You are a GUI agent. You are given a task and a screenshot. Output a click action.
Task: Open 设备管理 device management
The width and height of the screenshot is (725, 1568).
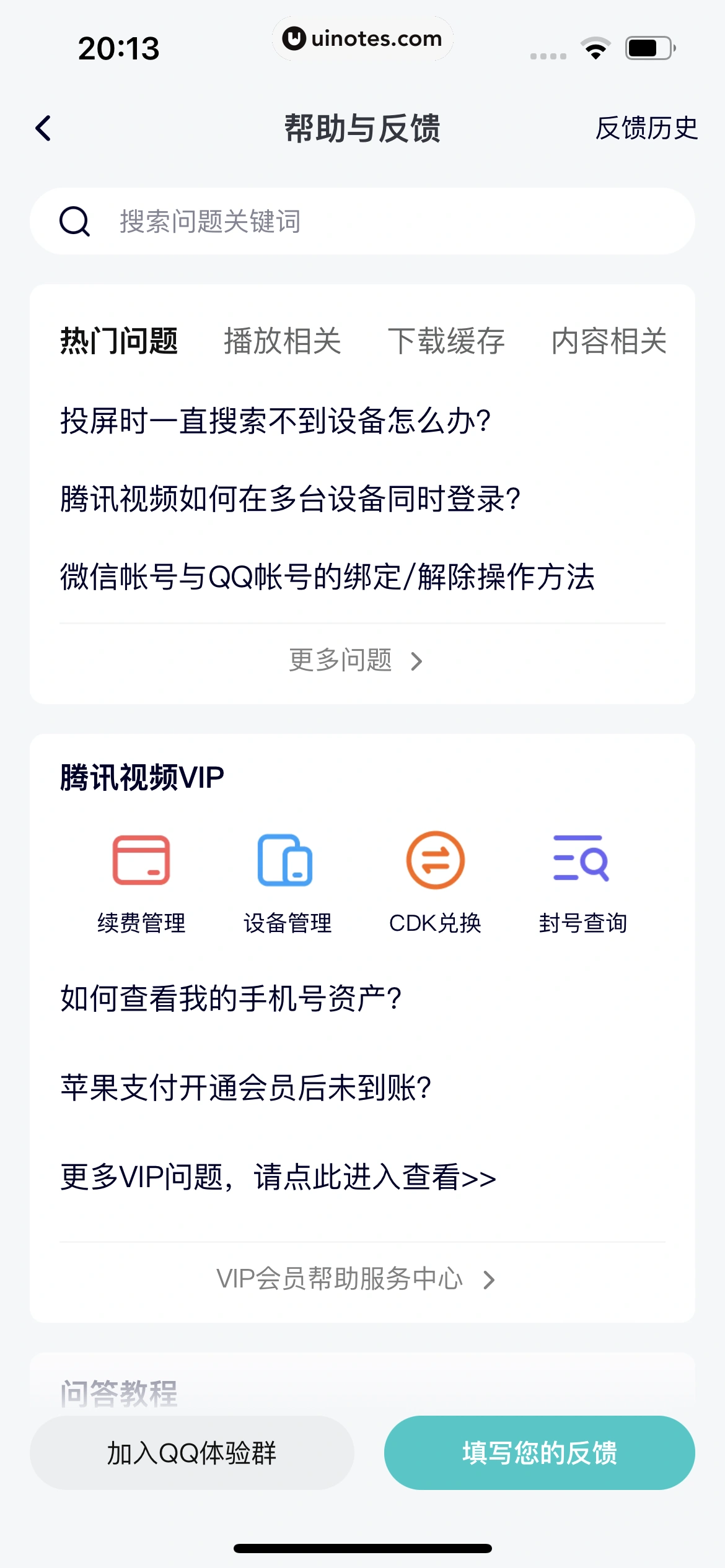(287, 880)
